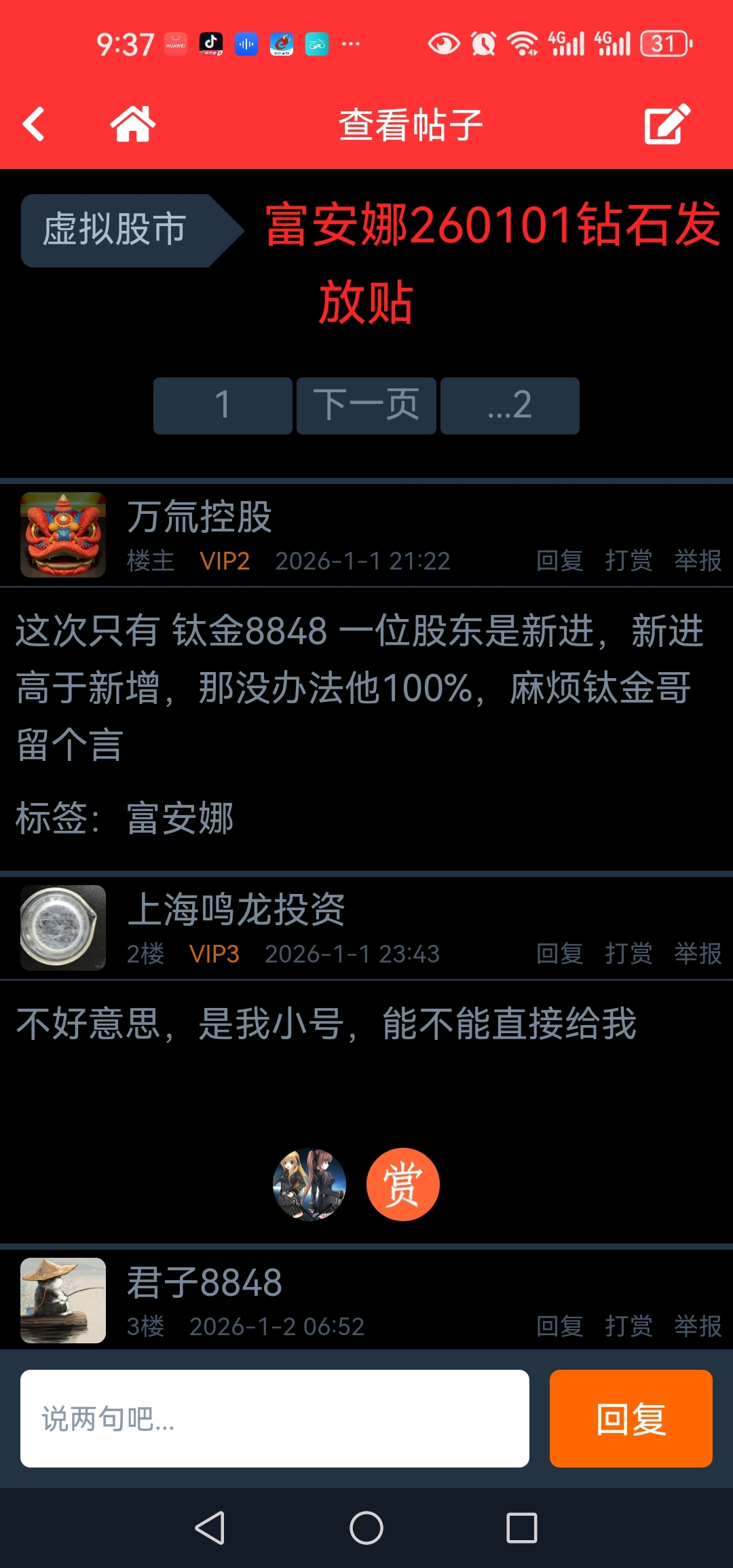This screenshot has height=1568, width=733.
Task: Open 万炁控股's profile avatar
Action: (x=63, y=535)
